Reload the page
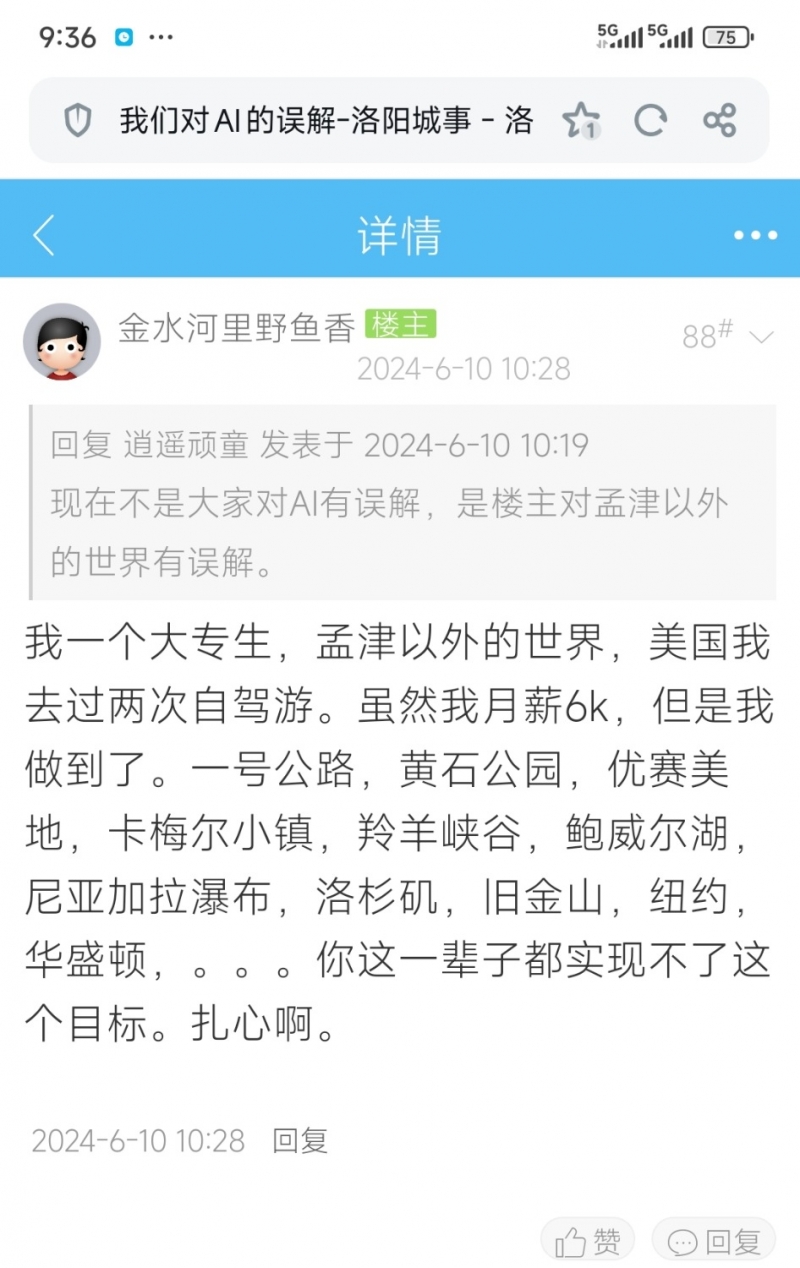The width and height of the screenshot is (800, 1268). coord(651,121)
